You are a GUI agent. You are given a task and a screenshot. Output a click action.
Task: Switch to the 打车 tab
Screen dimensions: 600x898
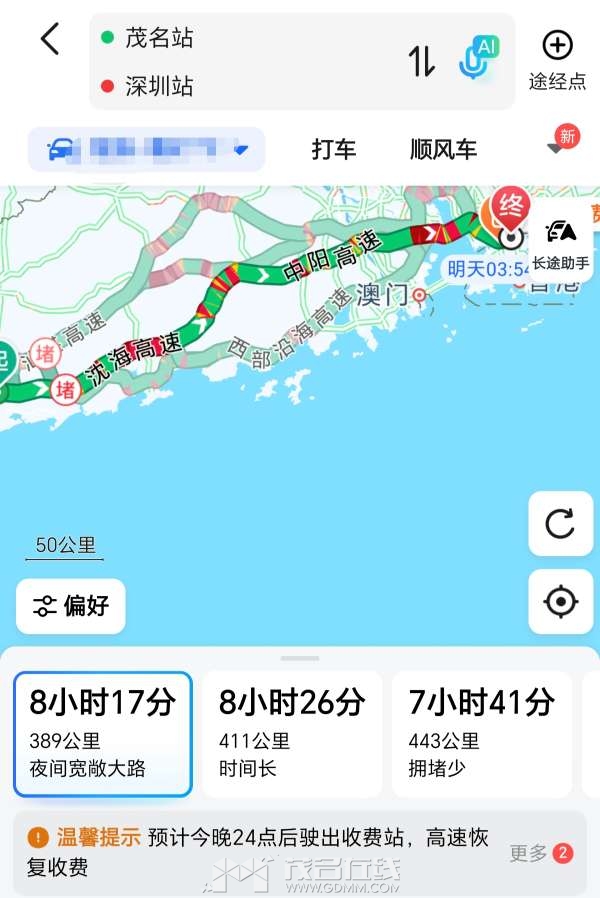tap(333, 150)
